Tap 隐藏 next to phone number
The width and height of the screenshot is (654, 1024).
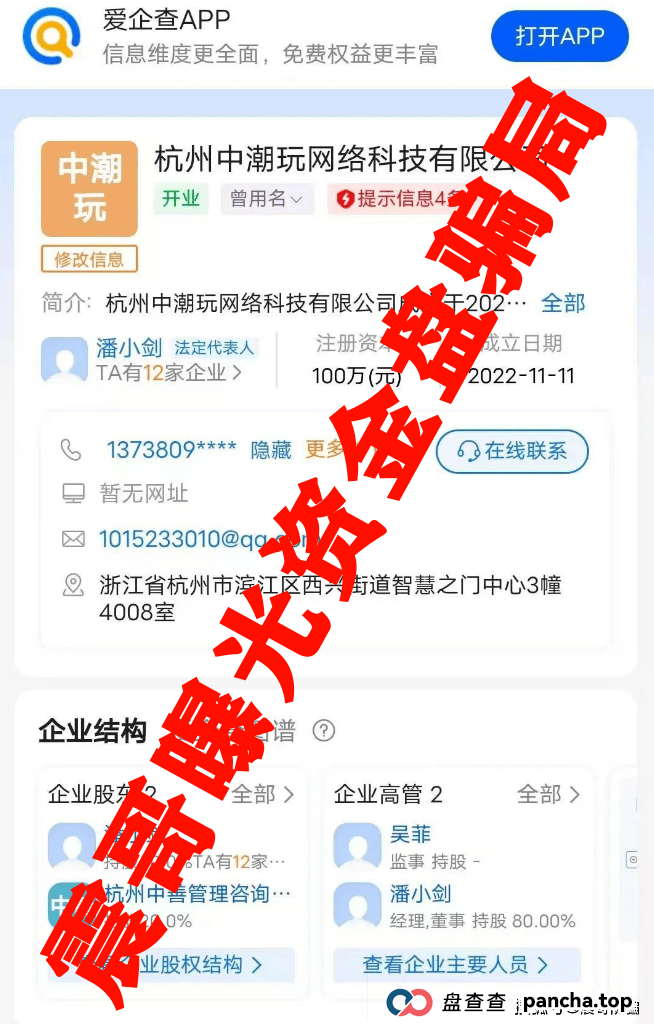point(271,450)
